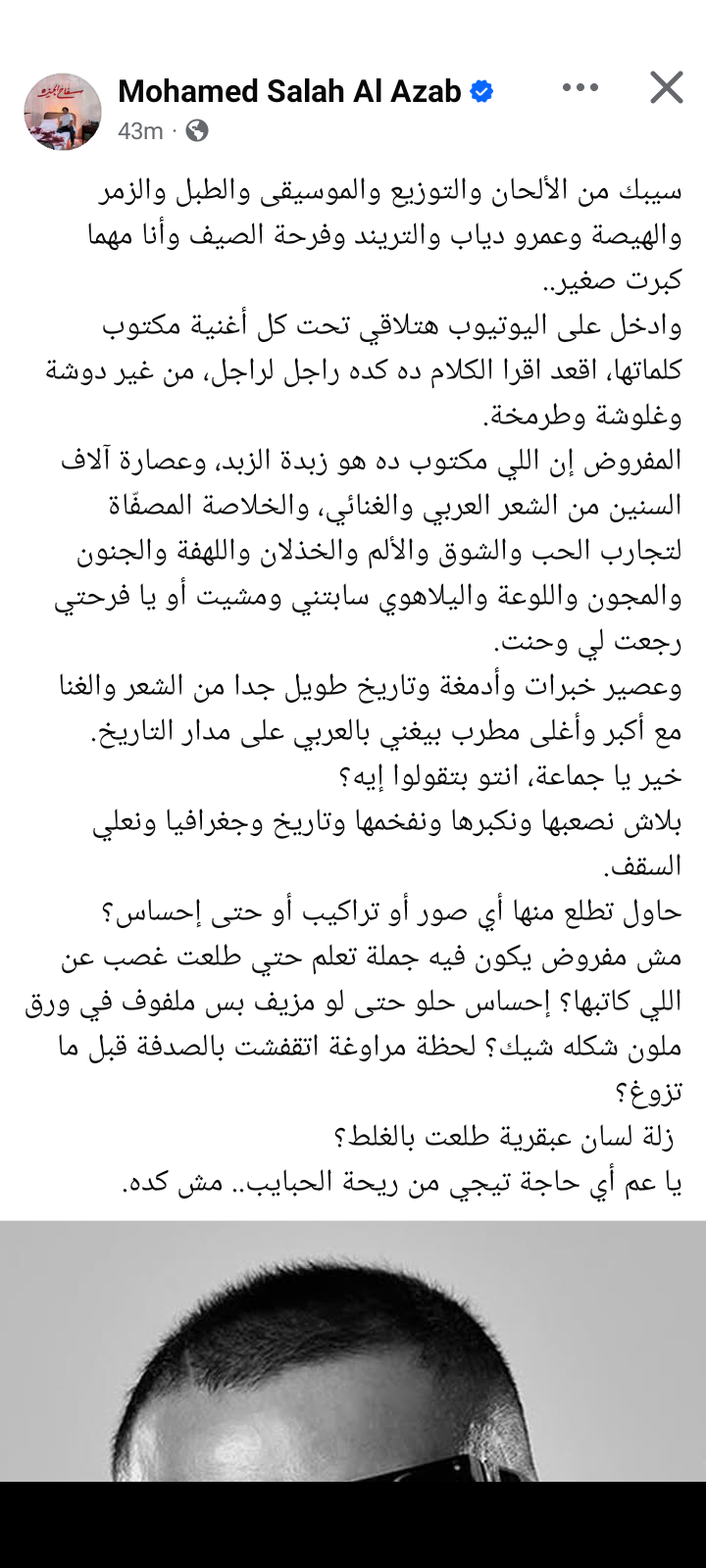Close this post view

pyautogui.click(x=666, y=88)
